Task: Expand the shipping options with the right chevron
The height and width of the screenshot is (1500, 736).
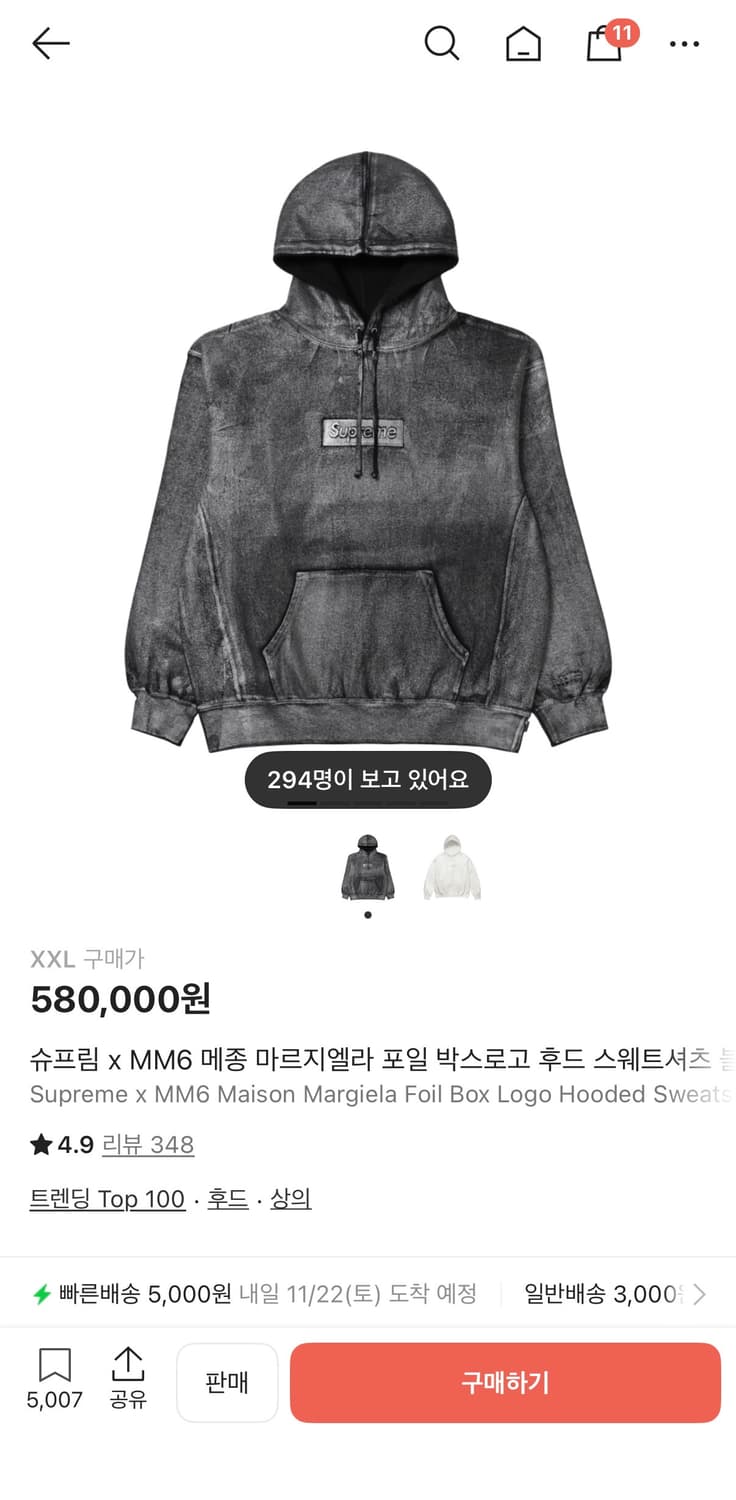Action: click(700, 1293)
